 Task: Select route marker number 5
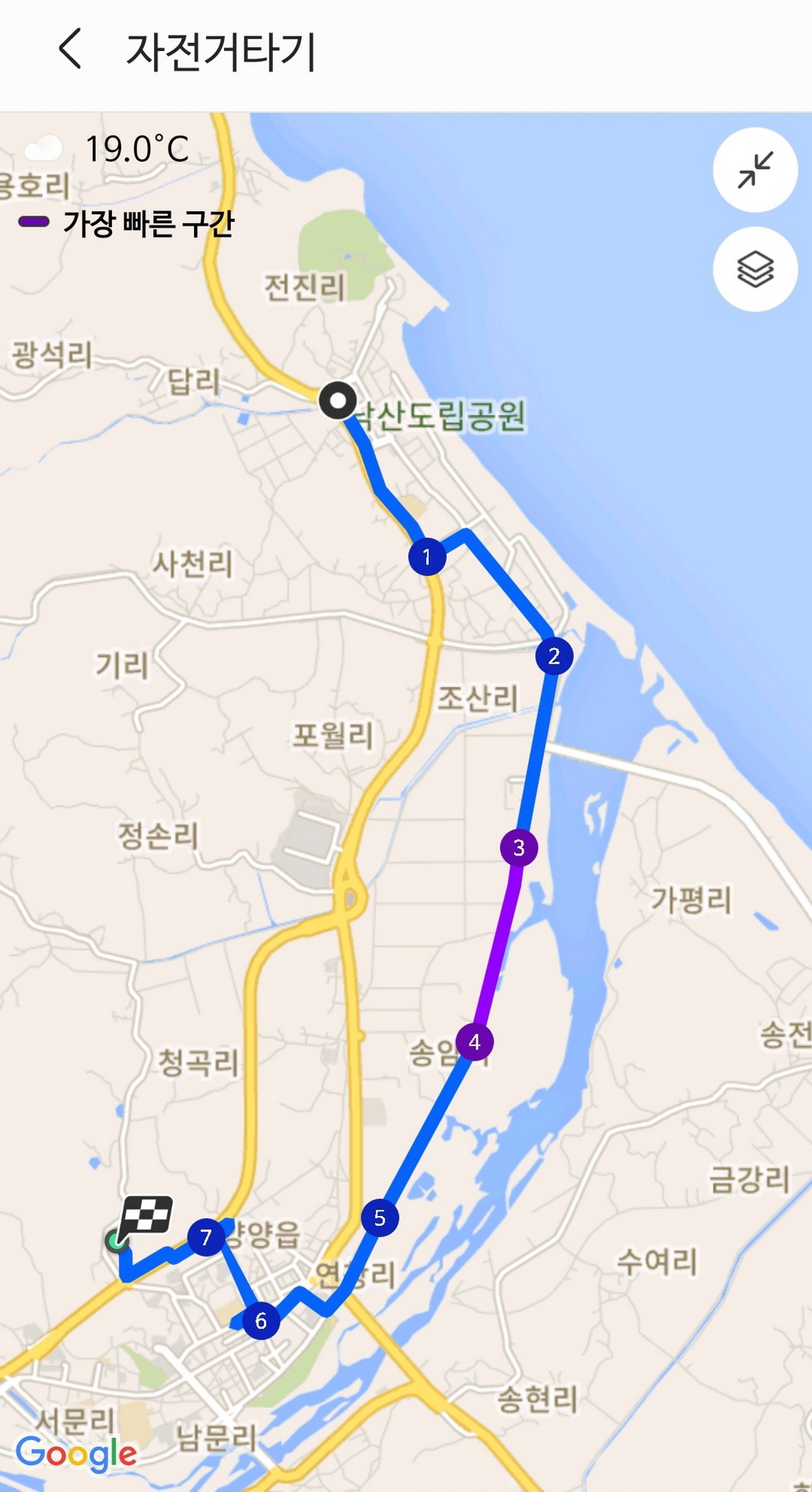click(x=379, y=1218)
